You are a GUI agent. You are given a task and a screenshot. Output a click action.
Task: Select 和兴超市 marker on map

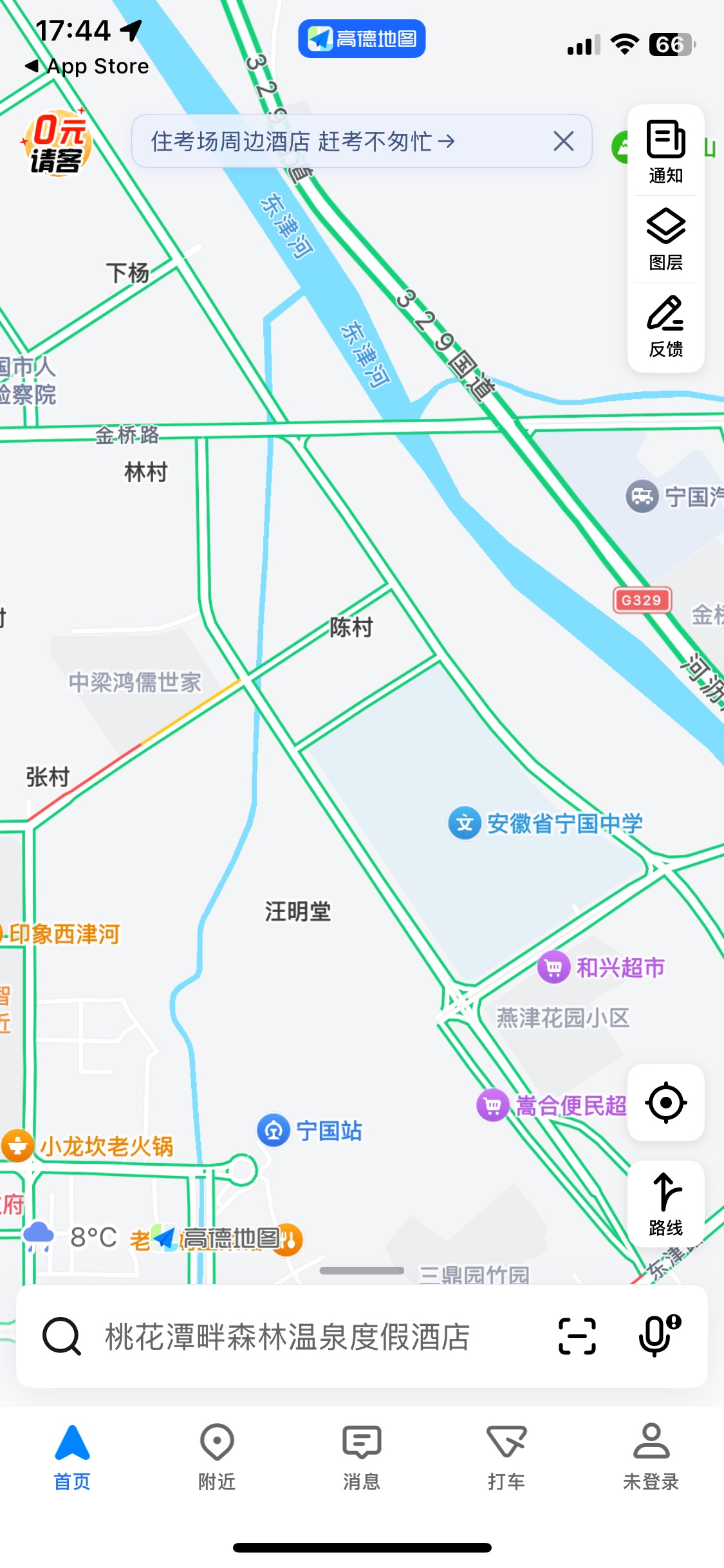(x=554, y=967)
